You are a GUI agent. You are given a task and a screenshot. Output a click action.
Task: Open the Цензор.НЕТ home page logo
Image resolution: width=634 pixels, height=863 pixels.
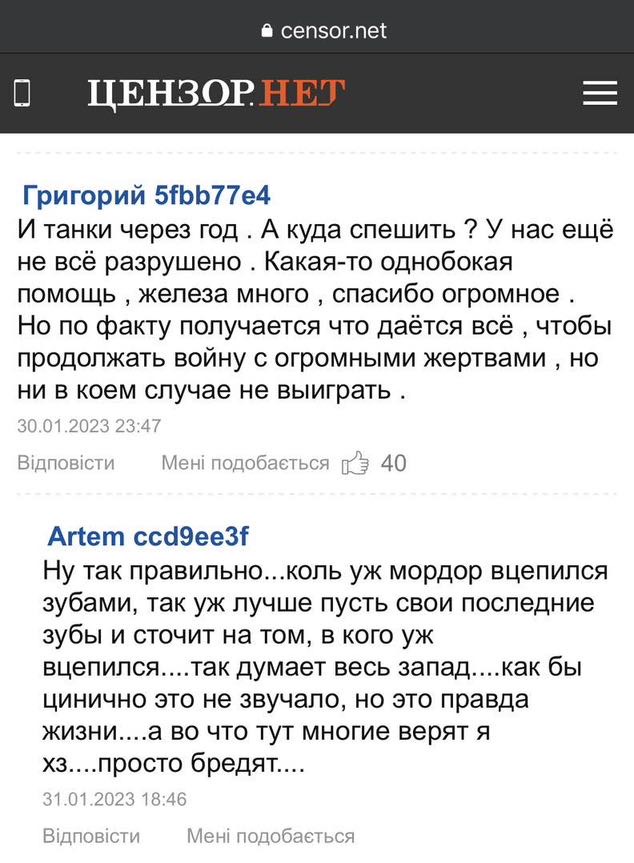[216, 94]
